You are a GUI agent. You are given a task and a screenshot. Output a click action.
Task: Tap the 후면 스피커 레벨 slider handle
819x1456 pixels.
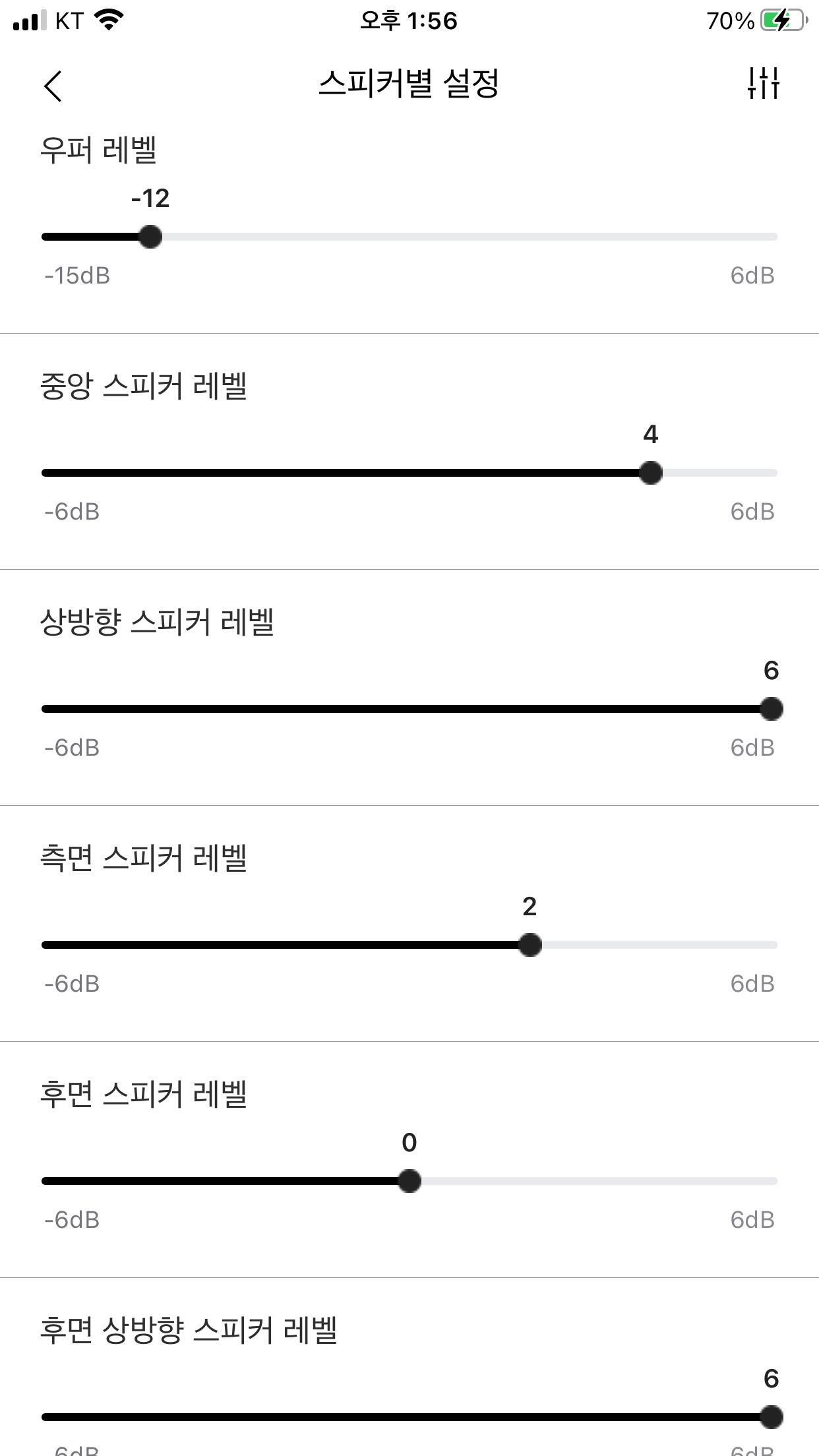coord(409,1181)
